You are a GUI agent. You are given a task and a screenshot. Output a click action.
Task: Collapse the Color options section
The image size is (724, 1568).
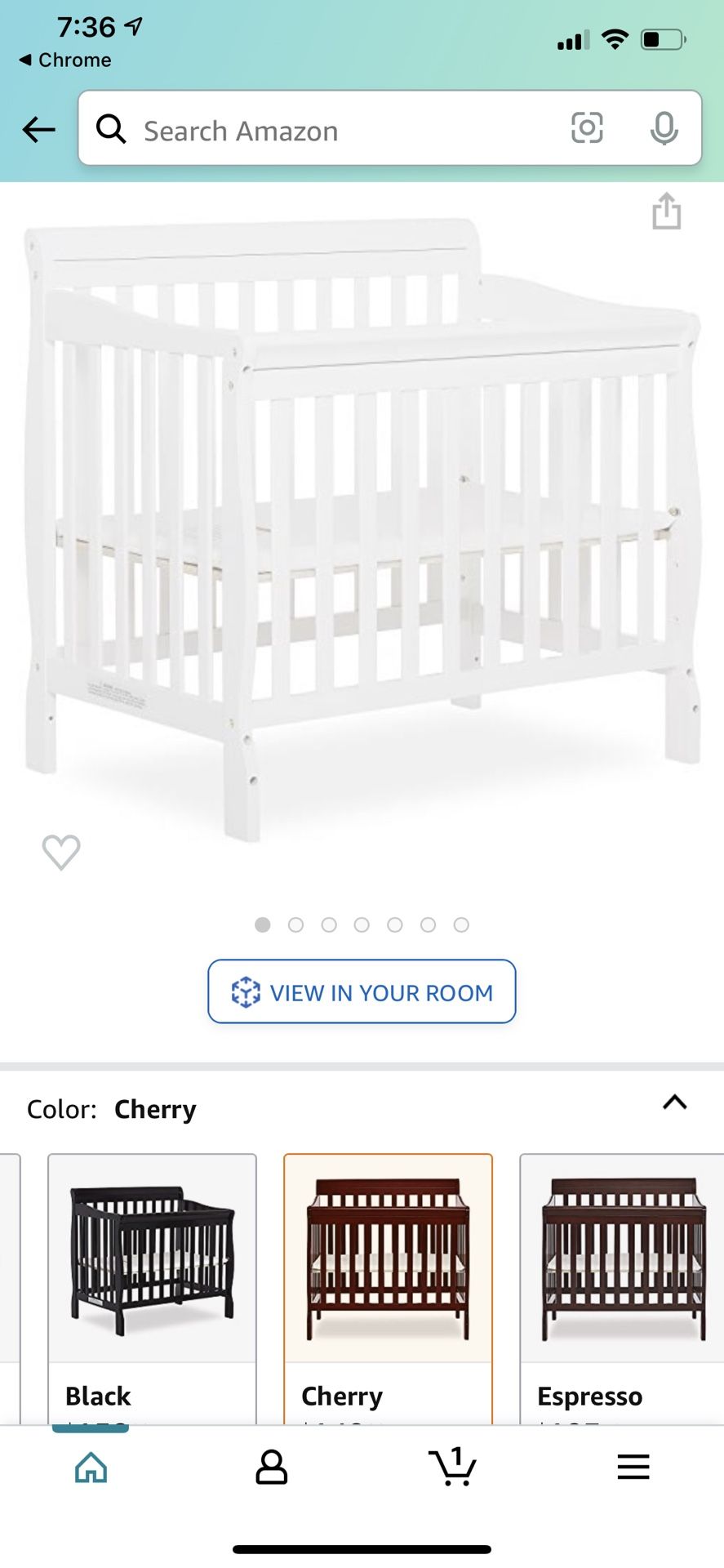coord(674,1102)
